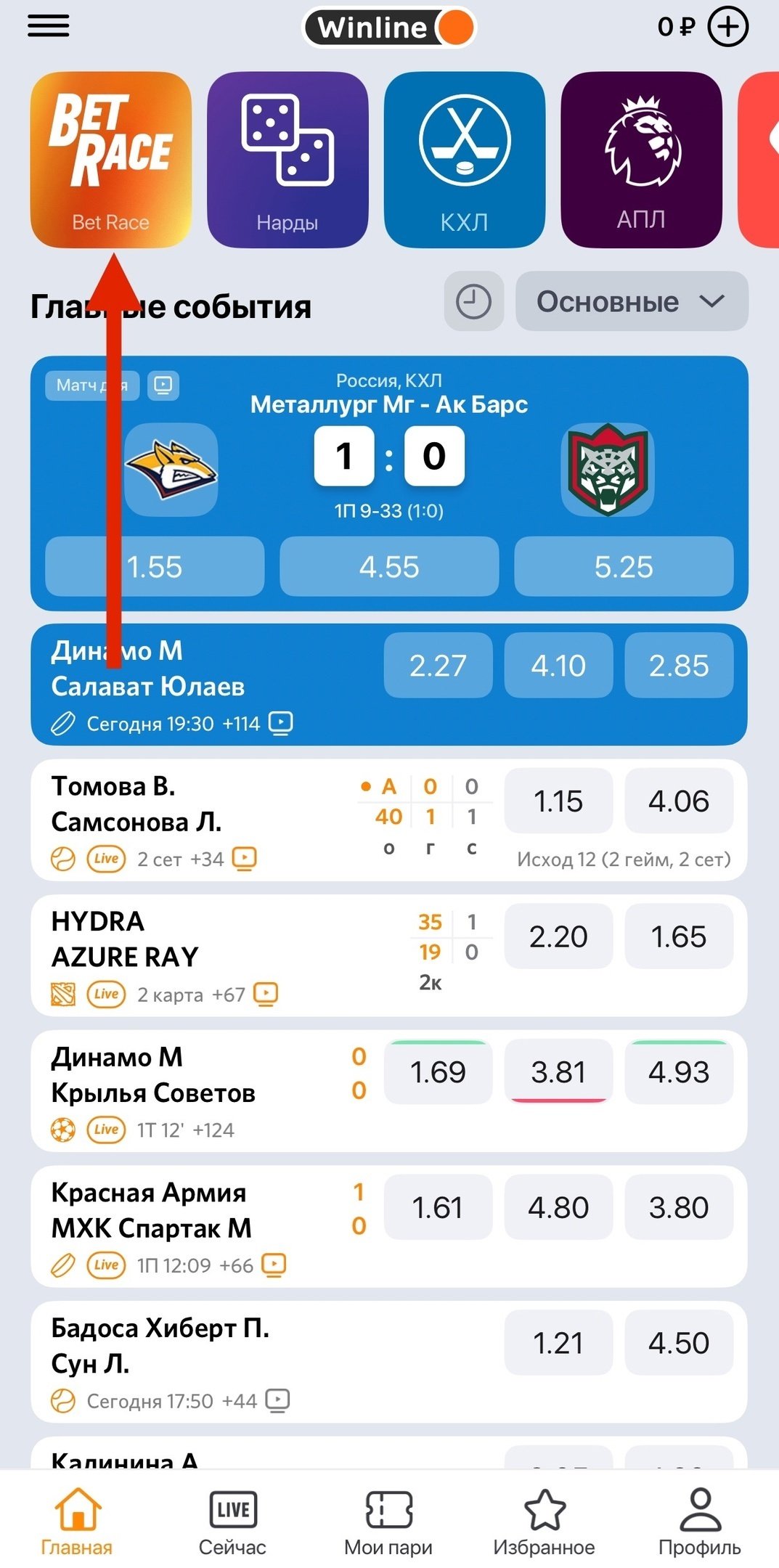Viewport: 779px width, 1568px height.
Task: Select draw odds 4.55 in Металлург match
Action: [x=389, y=567]
